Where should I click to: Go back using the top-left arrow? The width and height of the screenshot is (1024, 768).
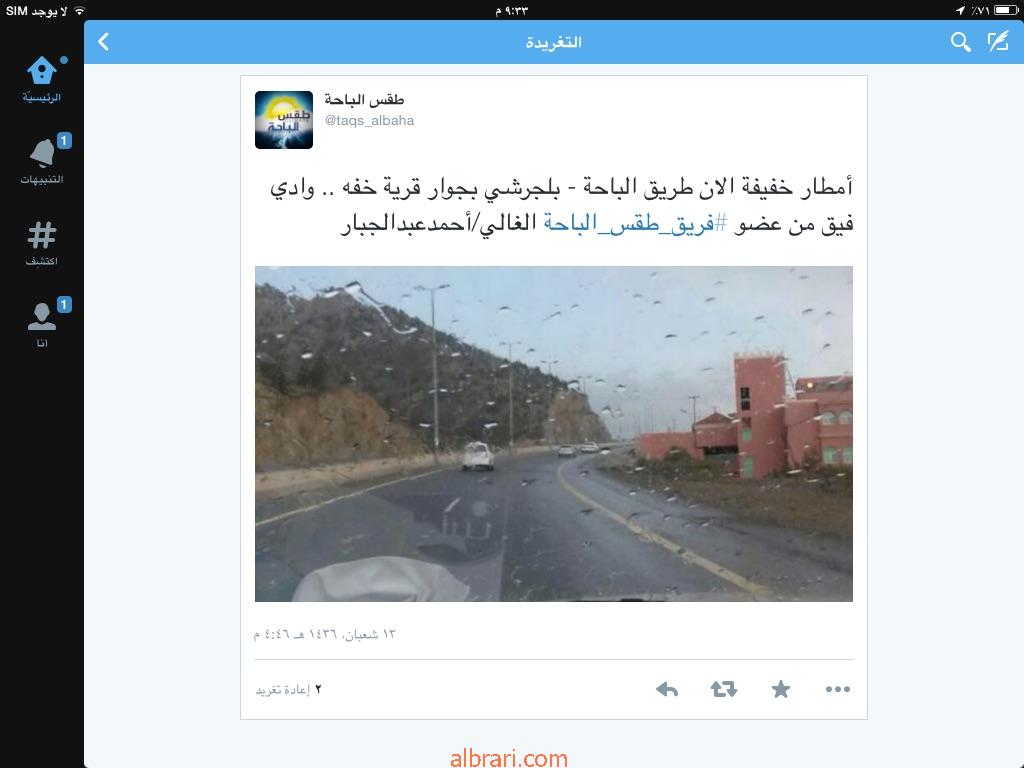[104, 42]
